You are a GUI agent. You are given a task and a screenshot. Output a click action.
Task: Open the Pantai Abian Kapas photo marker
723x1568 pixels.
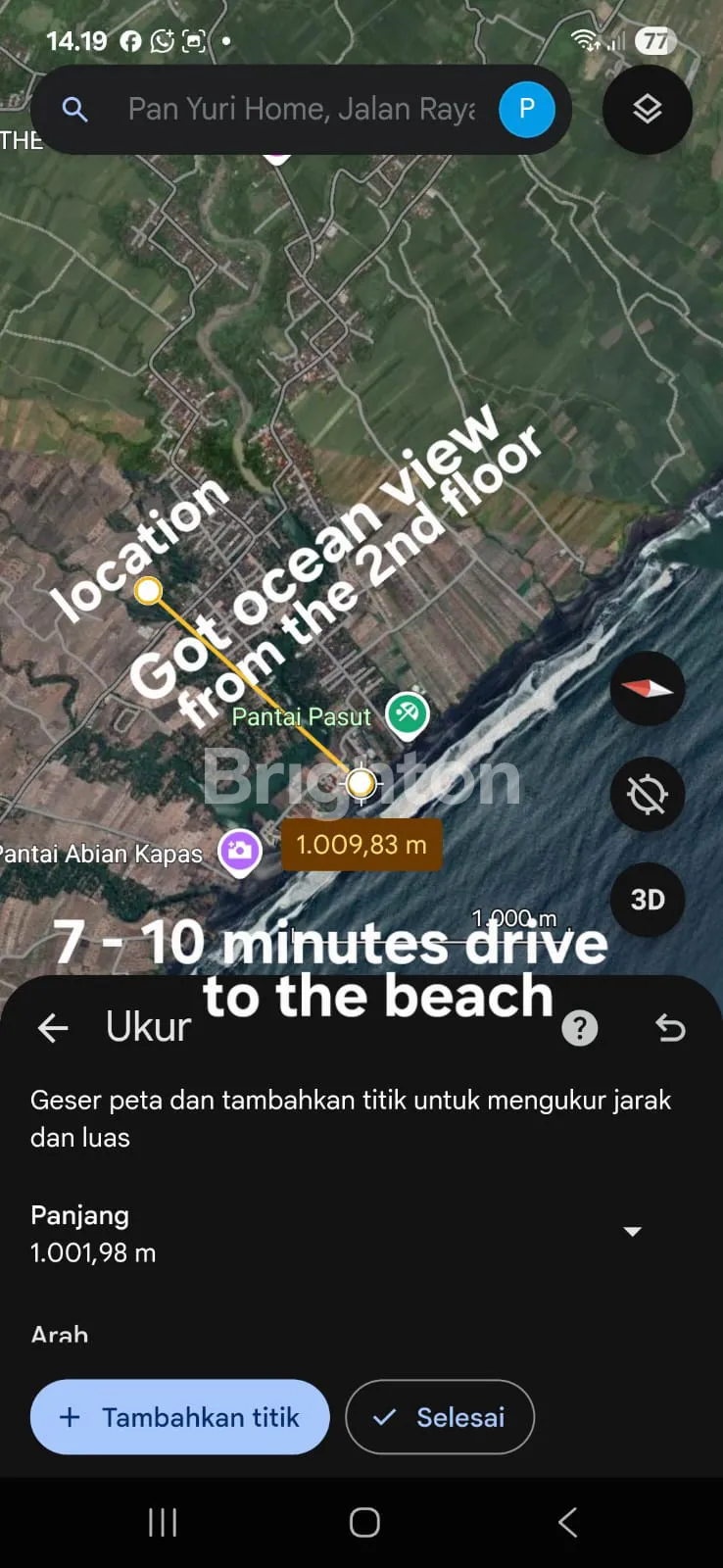(240, 851)
